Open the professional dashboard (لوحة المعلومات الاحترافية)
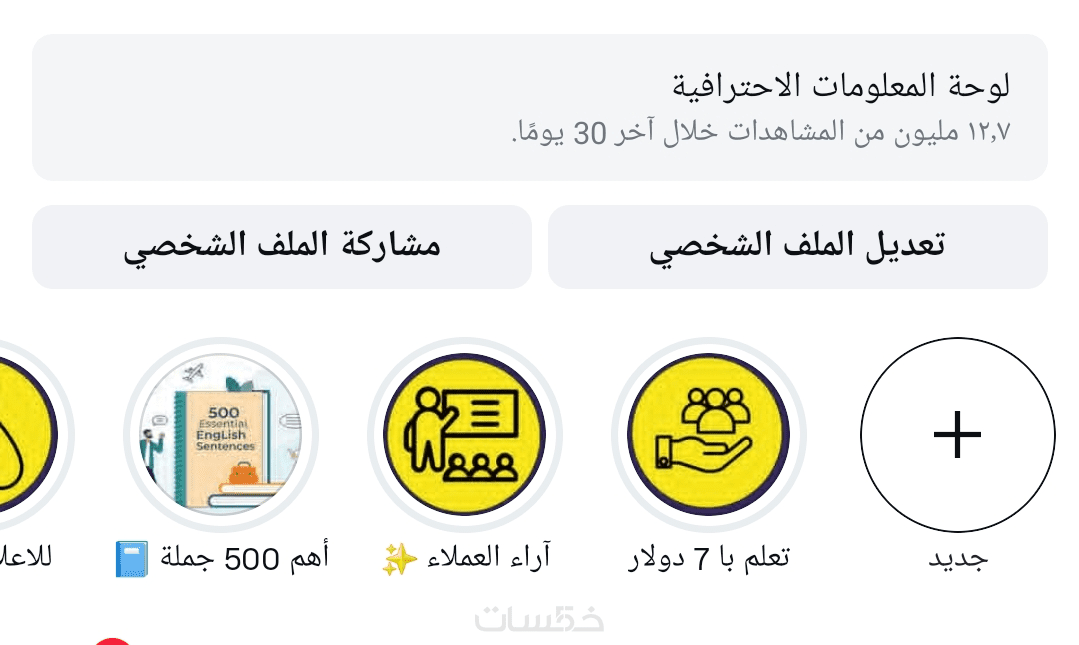 pyautogui.click(x=540, y=108)
